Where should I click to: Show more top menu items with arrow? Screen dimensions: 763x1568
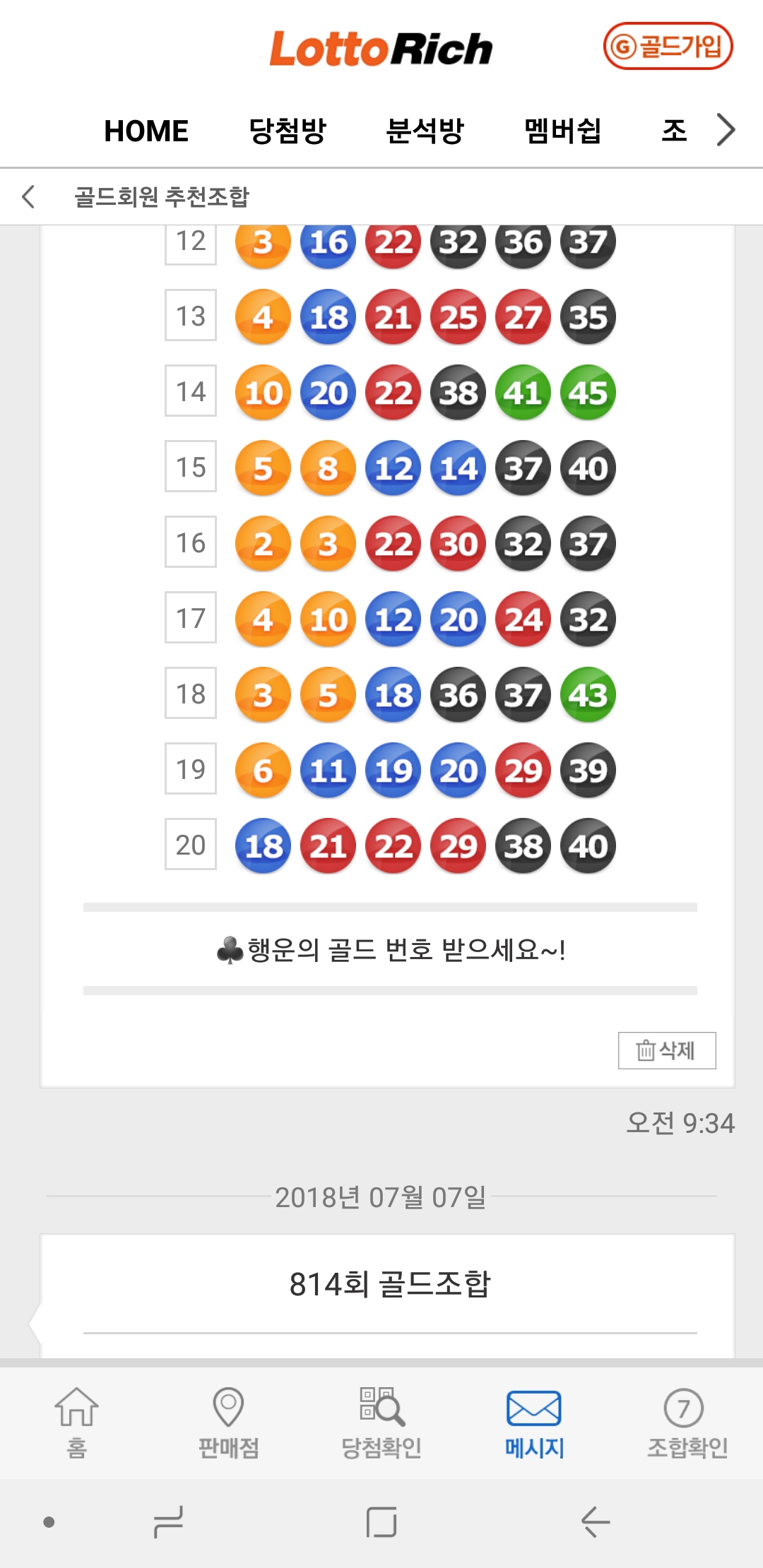click(726, 130)
